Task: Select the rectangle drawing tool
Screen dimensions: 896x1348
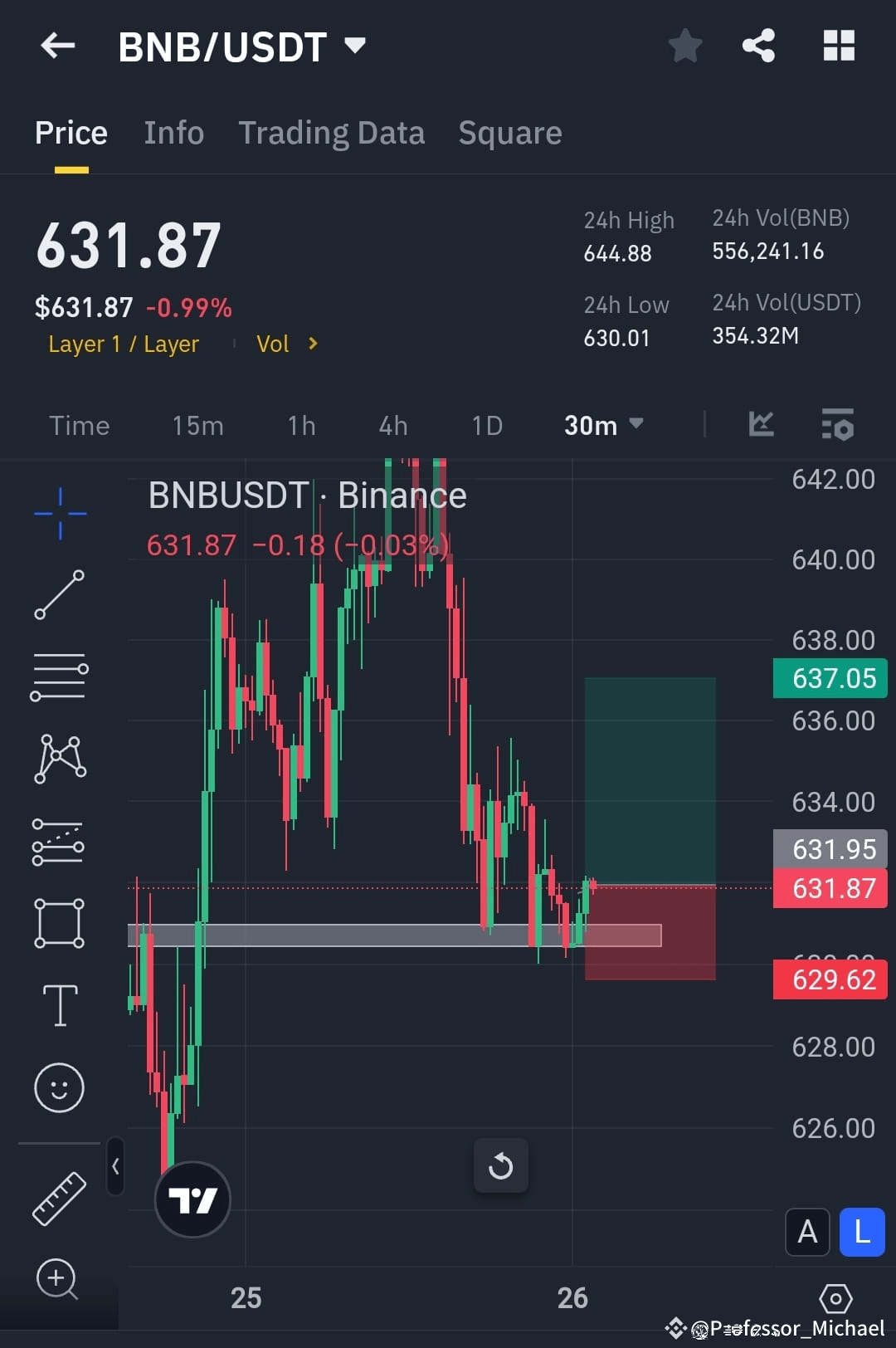Action: [x=59, y=922]
